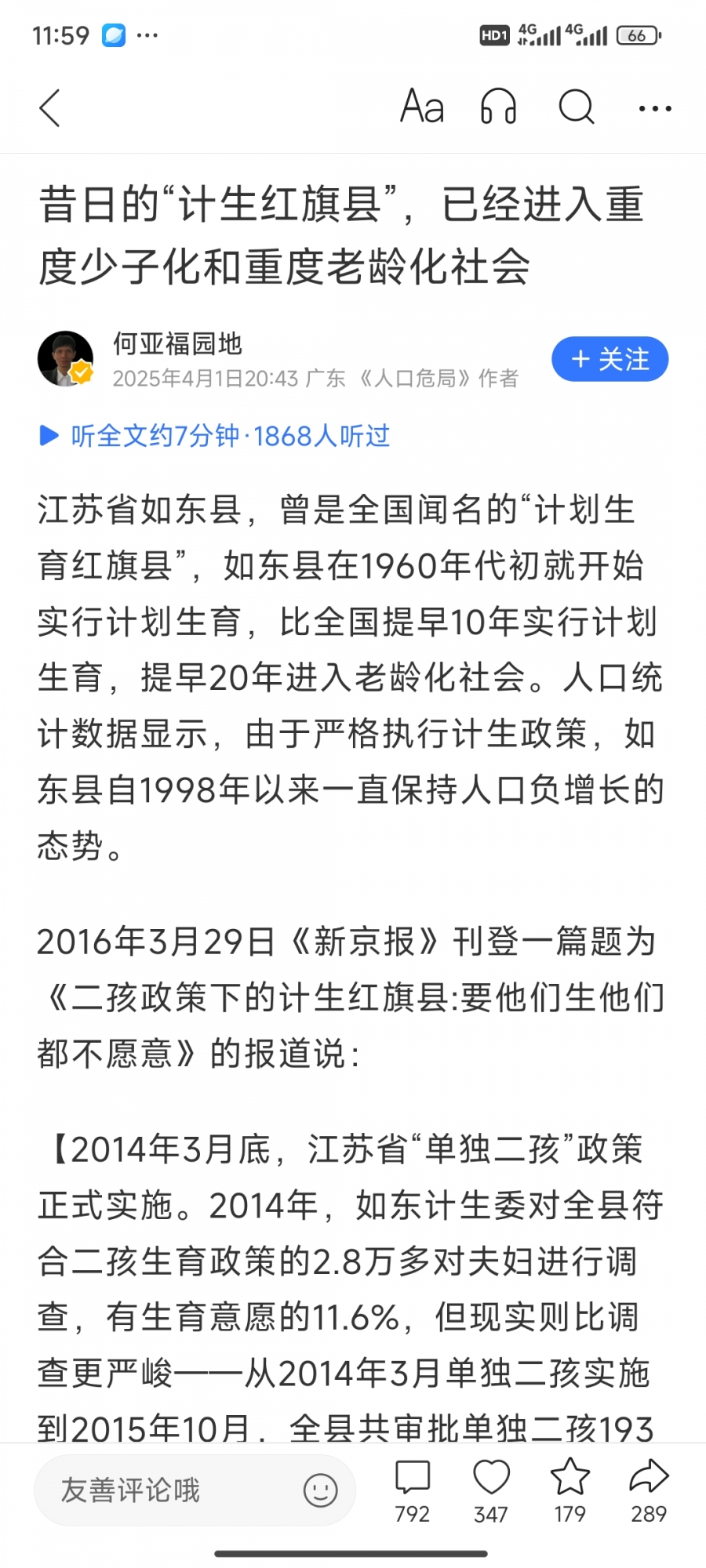
Task: Open author 何亚福园地's avatar
Action: click(x=66, y=359)
